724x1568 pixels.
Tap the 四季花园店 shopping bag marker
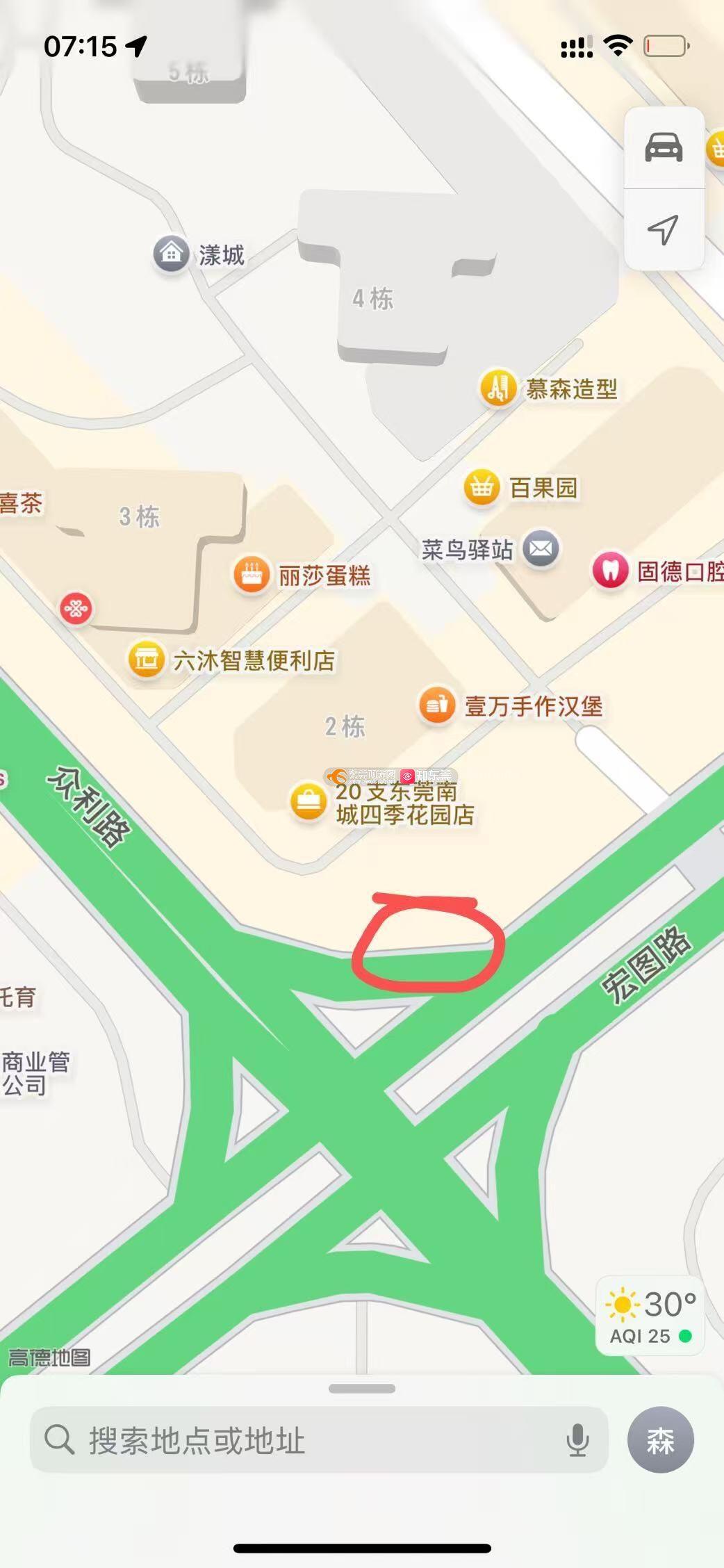(x=308, y=802)
